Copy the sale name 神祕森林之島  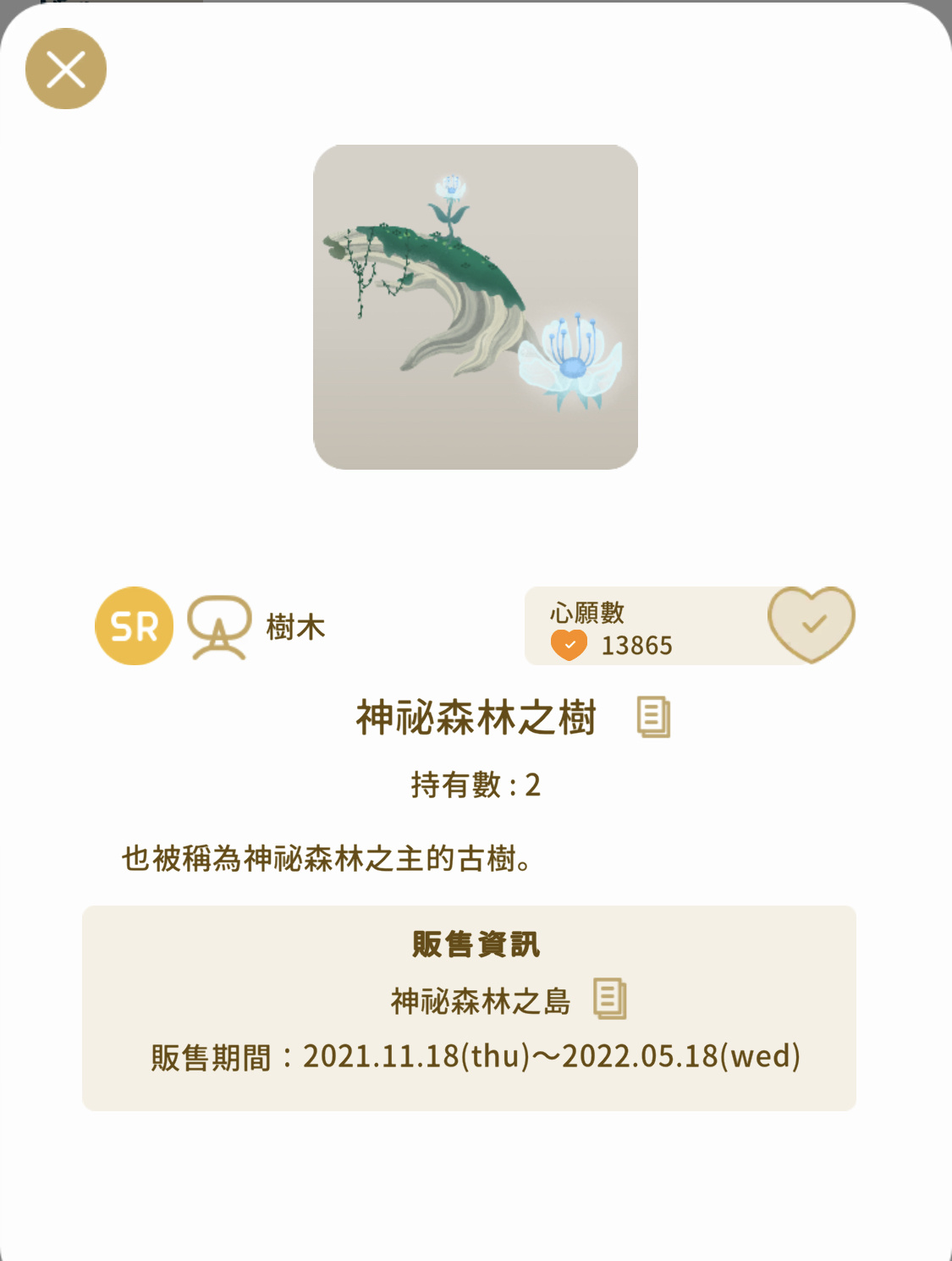[609, 999]
